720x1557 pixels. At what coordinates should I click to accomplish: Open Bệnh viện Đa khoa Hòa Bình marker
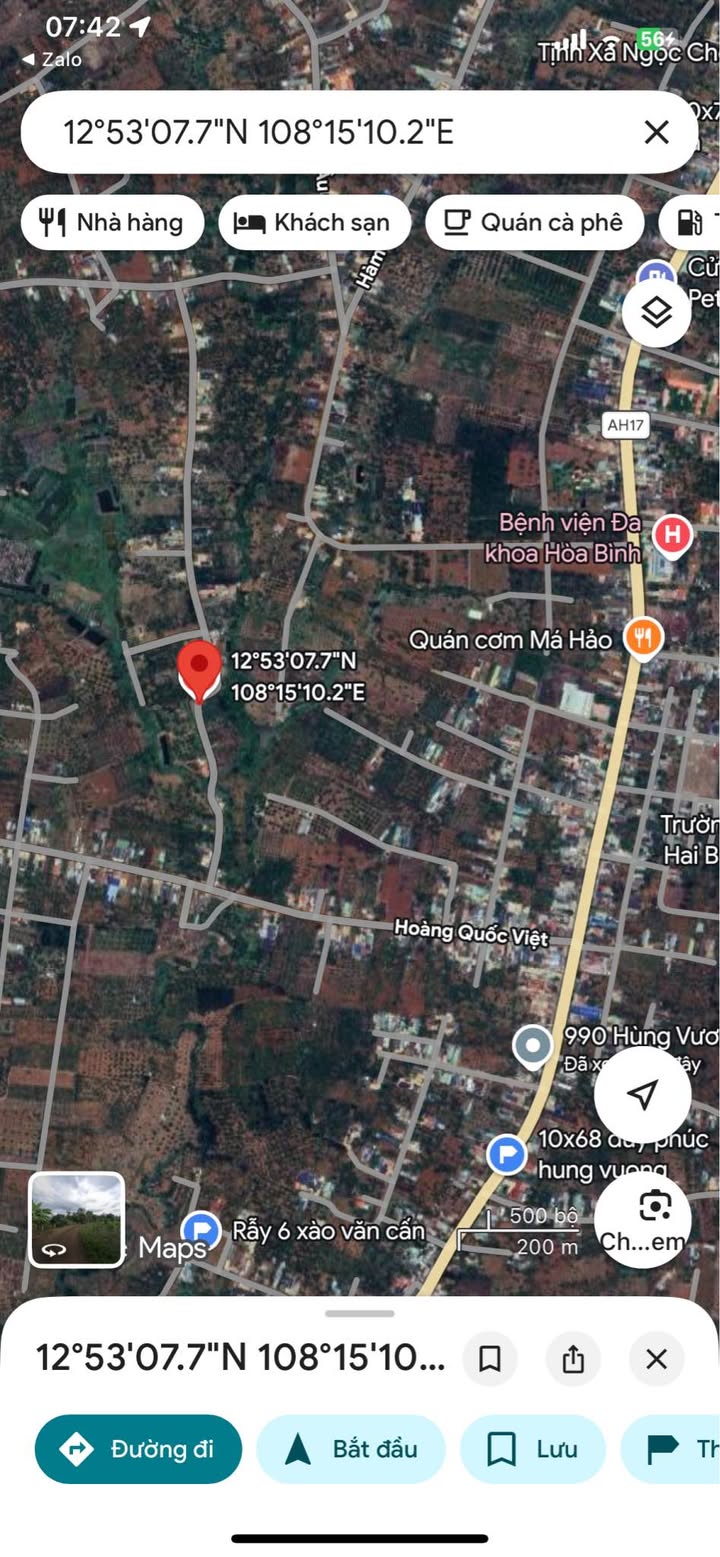pyautogui.click(x=673, y=535)
